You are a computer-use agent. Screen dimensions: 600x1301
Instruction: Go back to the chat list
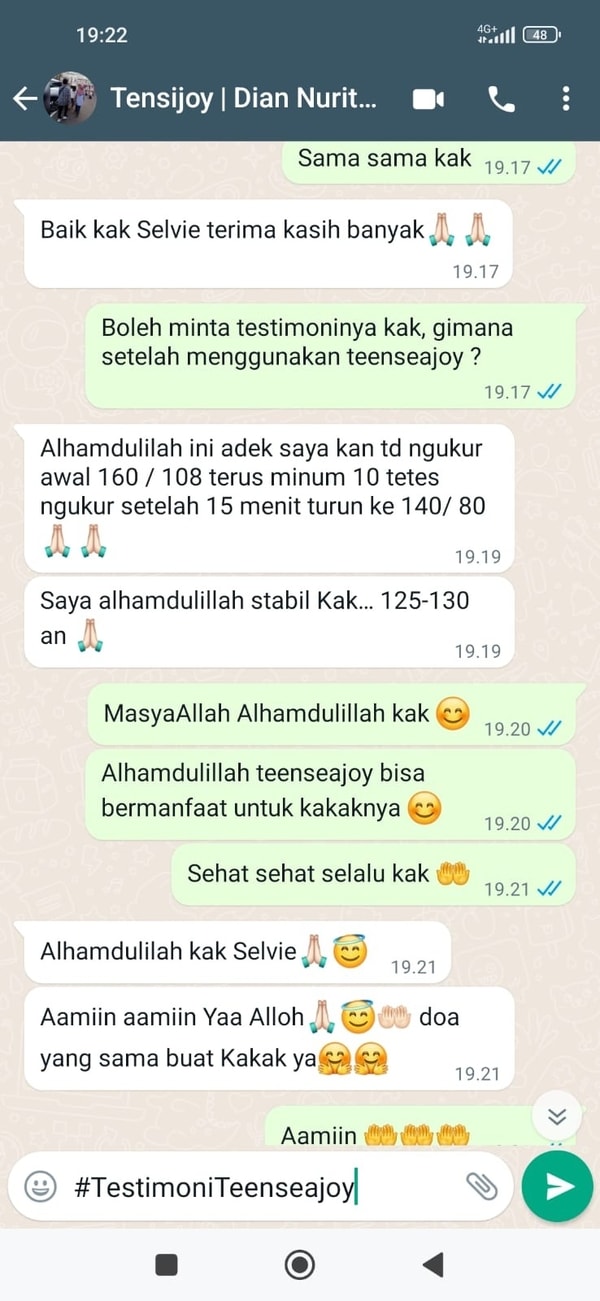pyautogui.click(x=24, y=98)
